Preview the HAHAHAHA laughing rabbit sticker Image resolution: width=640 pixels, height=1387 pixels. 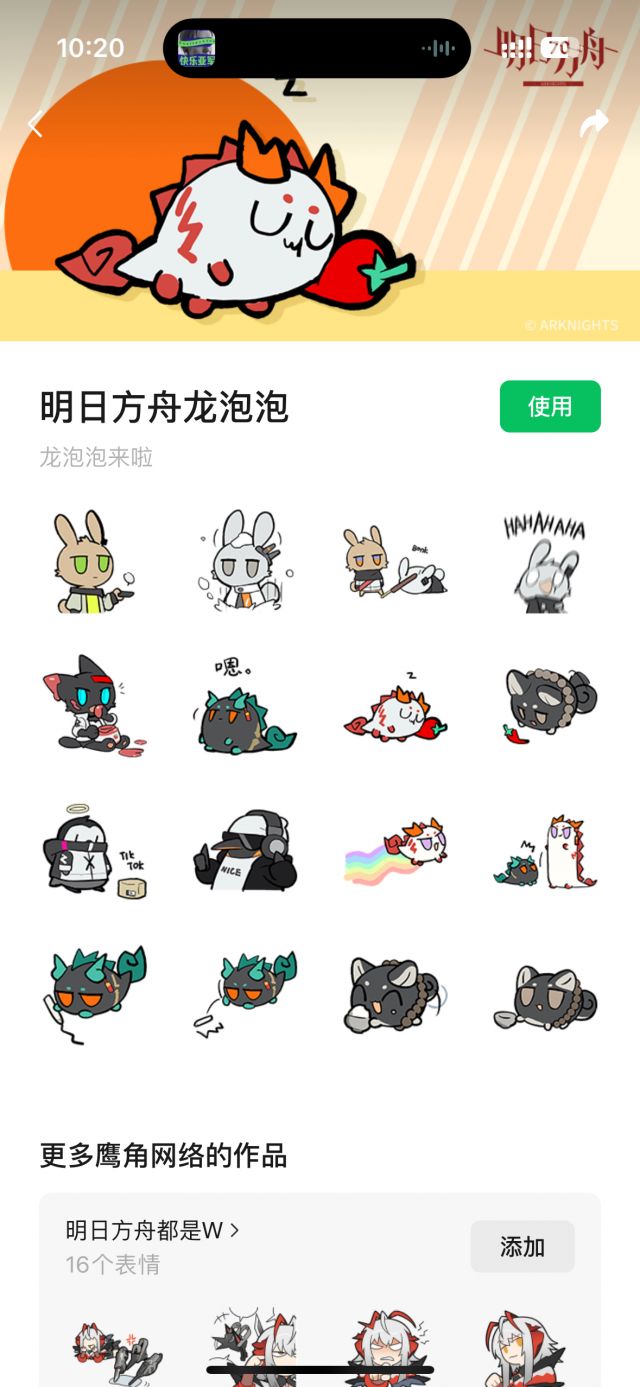pyautogui.click(x=544, y=561)
